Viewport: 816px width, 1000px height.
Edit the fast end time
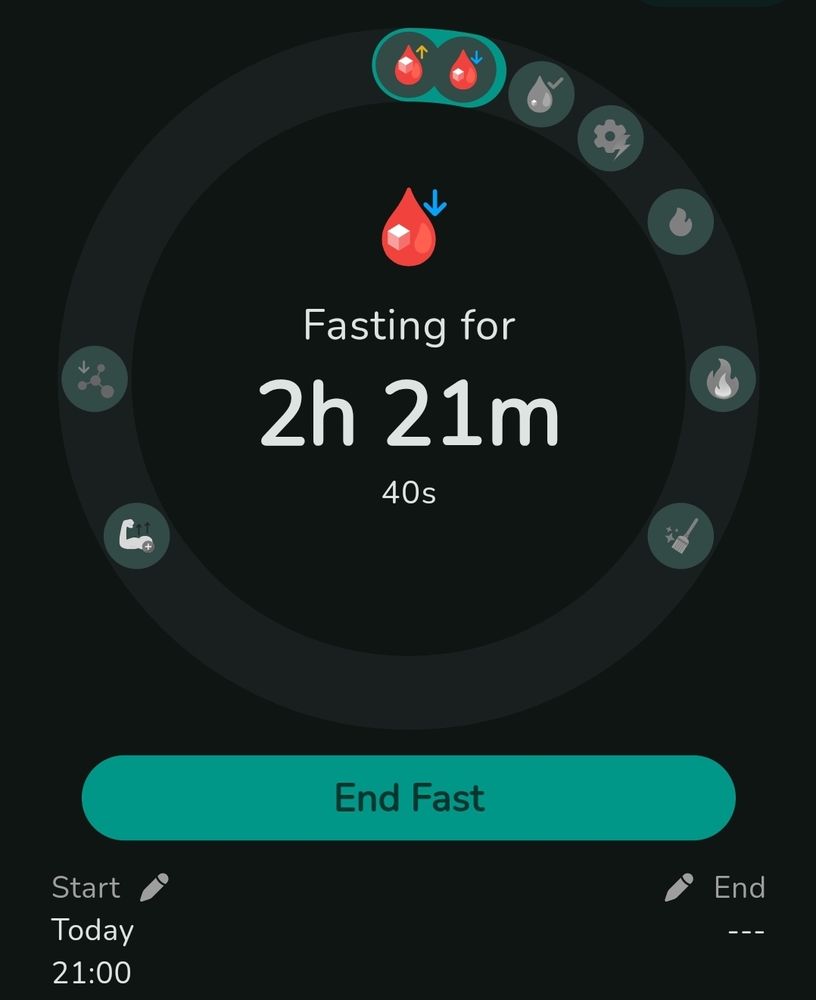pos(679,887)
